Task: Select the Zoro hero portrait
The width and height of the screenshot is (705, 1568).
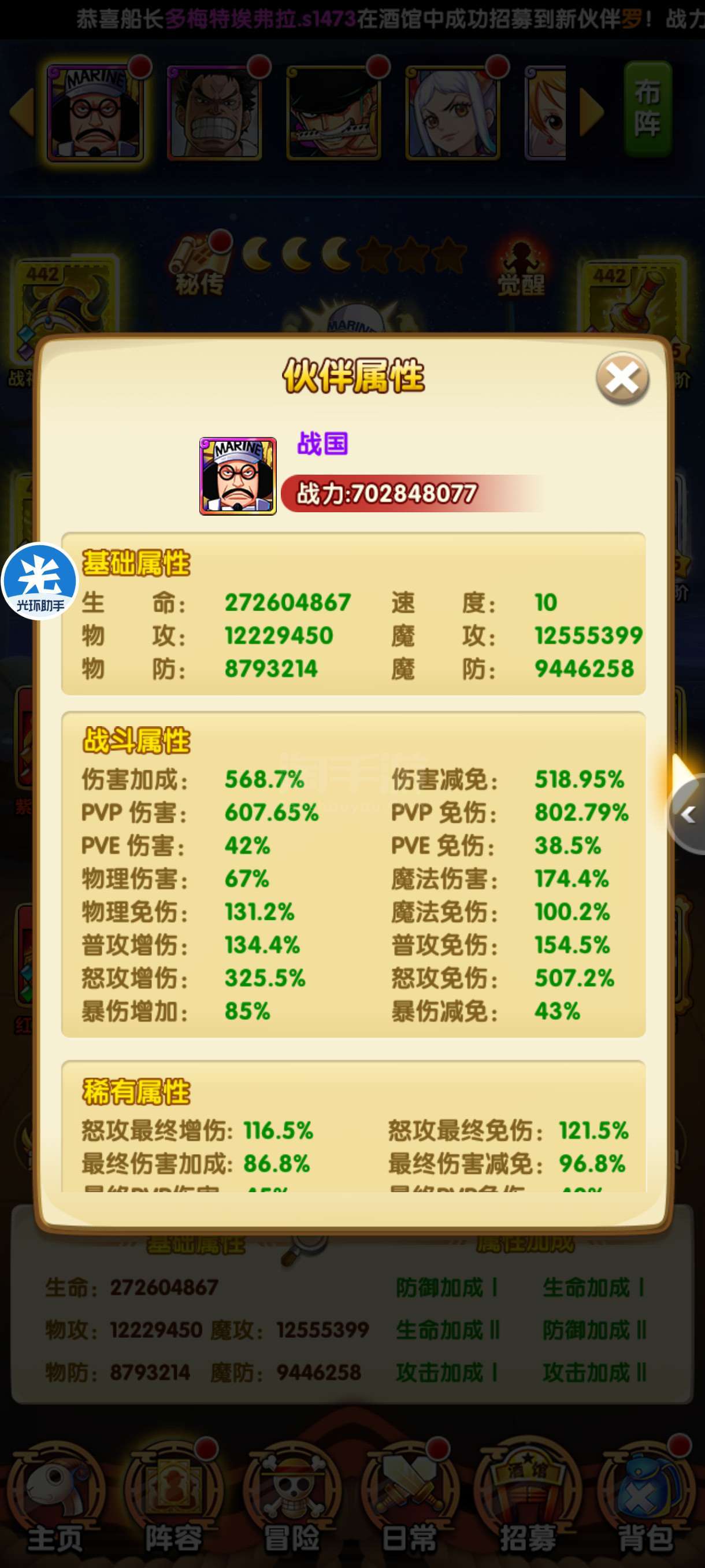Action: click(333, 112)
